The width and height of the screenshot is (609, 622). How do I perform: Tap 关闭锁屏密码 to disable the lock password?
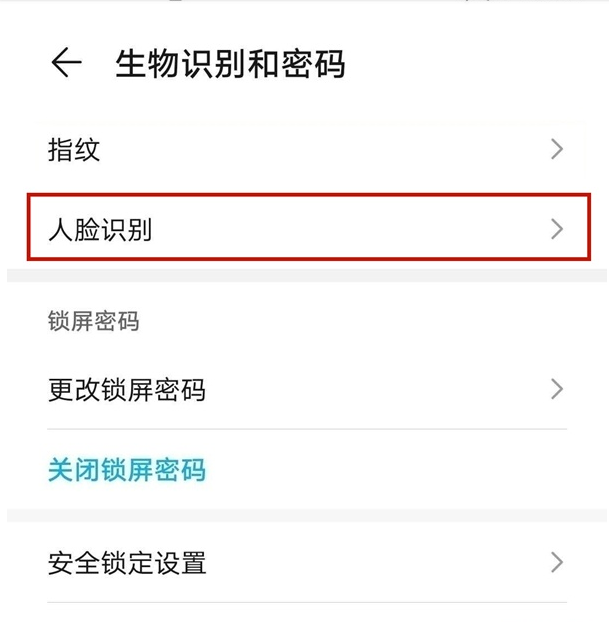pos(127,470)
